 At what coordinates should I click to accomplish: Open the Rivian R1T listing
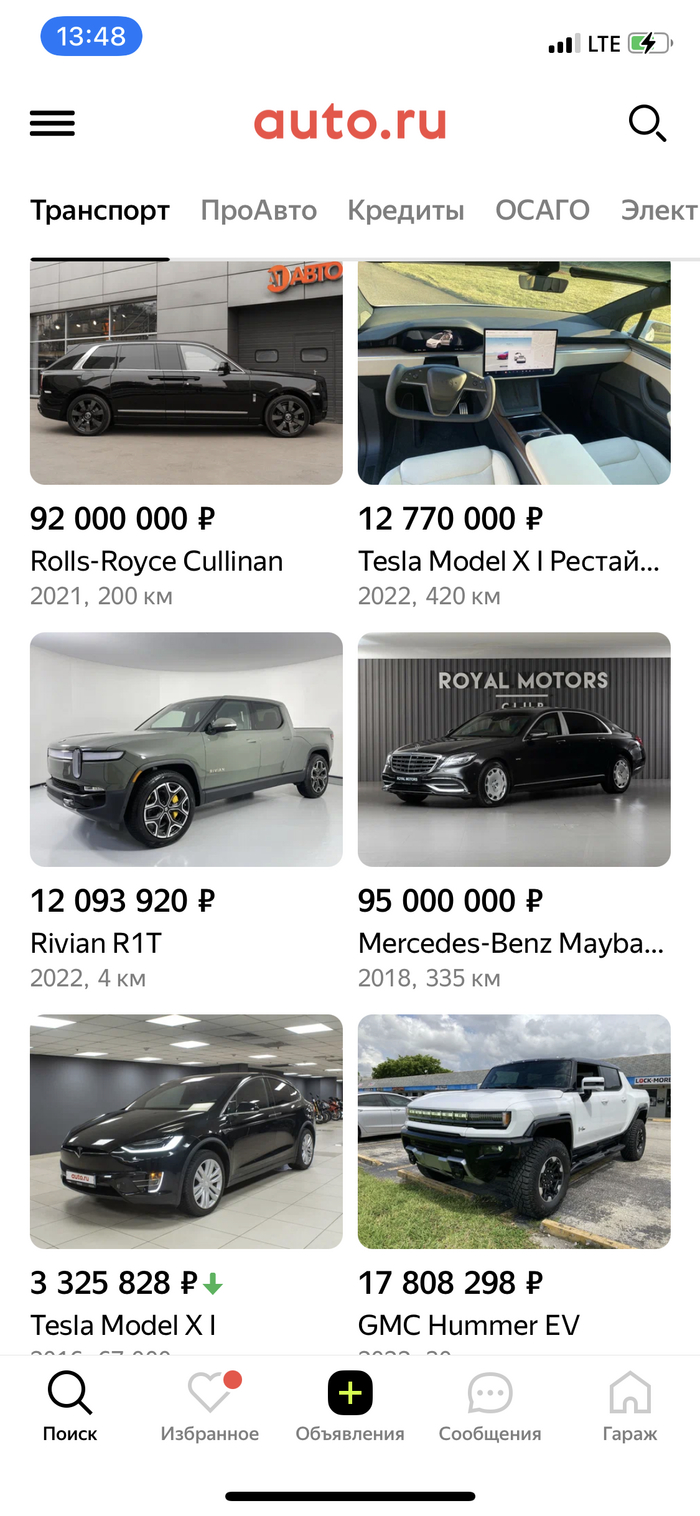tap(186, 749)
